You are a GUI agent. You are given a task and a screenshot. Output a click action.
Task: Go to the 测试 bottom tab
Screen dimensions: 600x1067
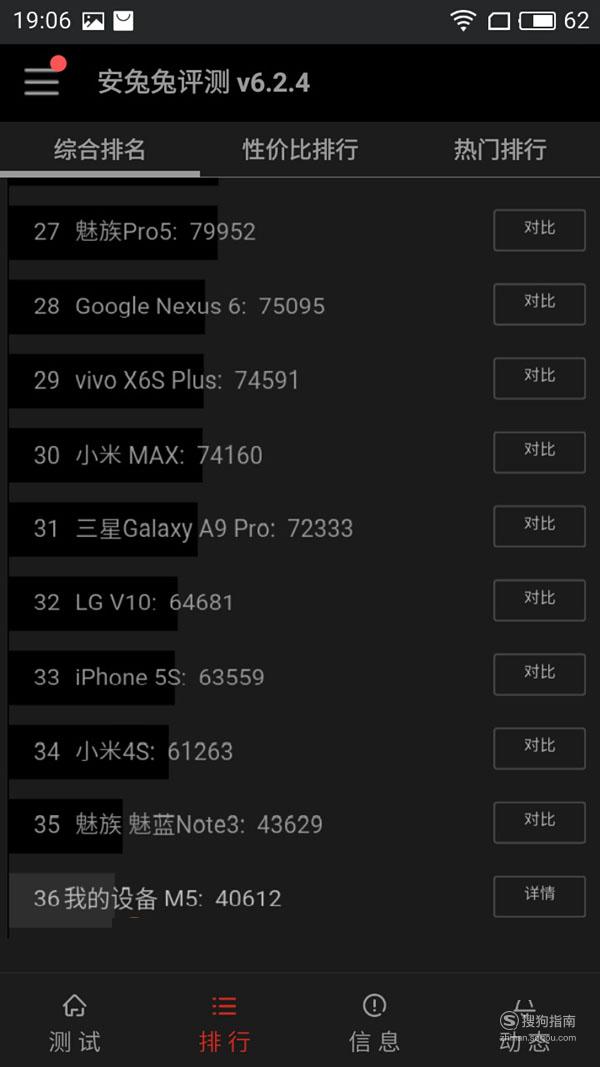(75, 1024)
